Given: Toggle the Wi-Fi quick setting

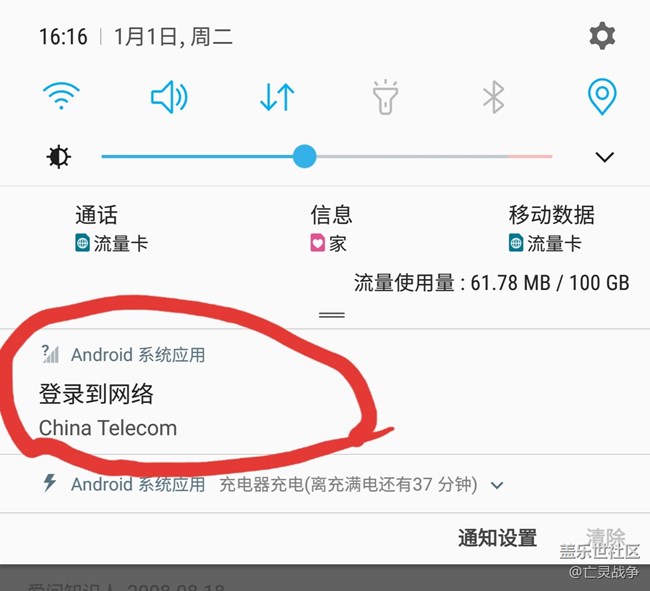Looking at the screenshot, I should [x=61, y=97].
